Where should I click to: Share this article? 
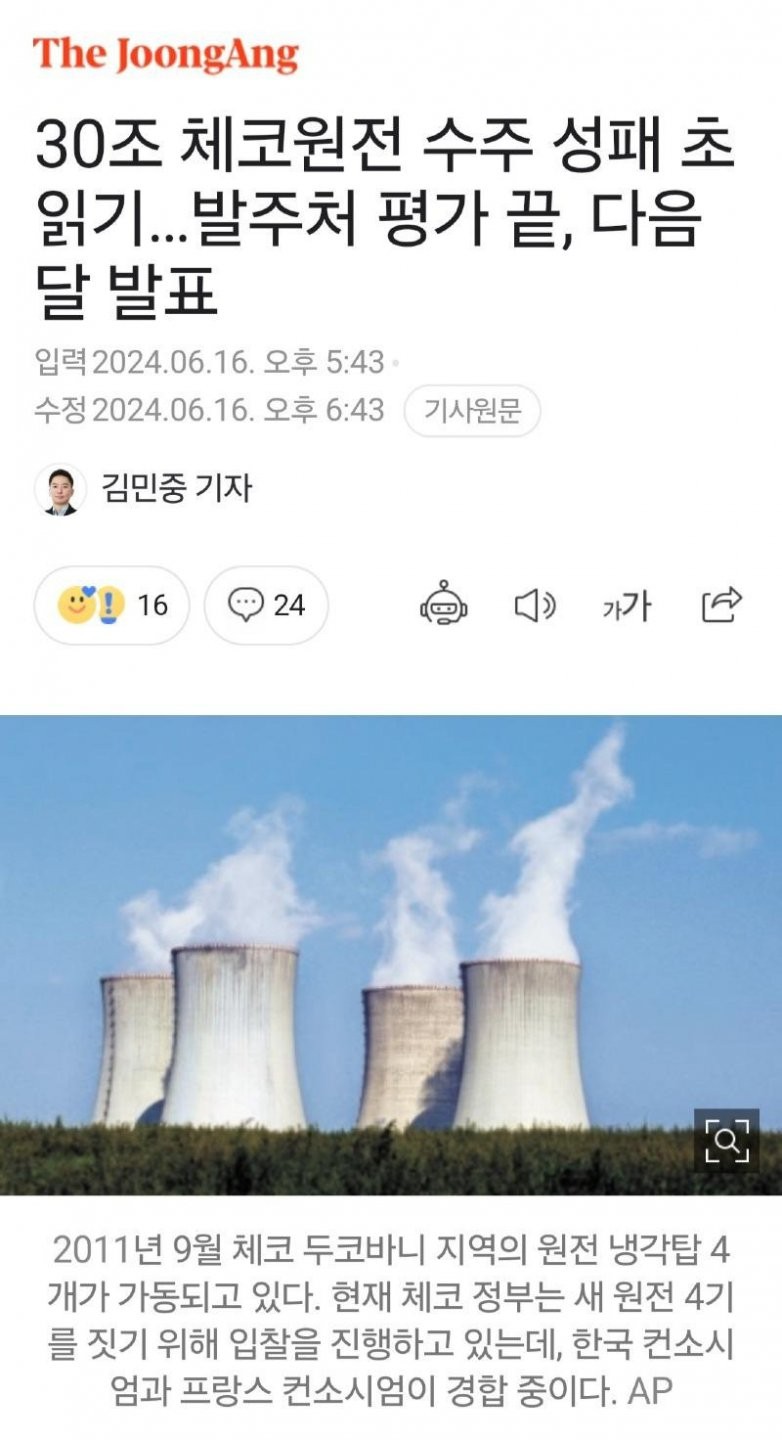(x=721, y=605)
